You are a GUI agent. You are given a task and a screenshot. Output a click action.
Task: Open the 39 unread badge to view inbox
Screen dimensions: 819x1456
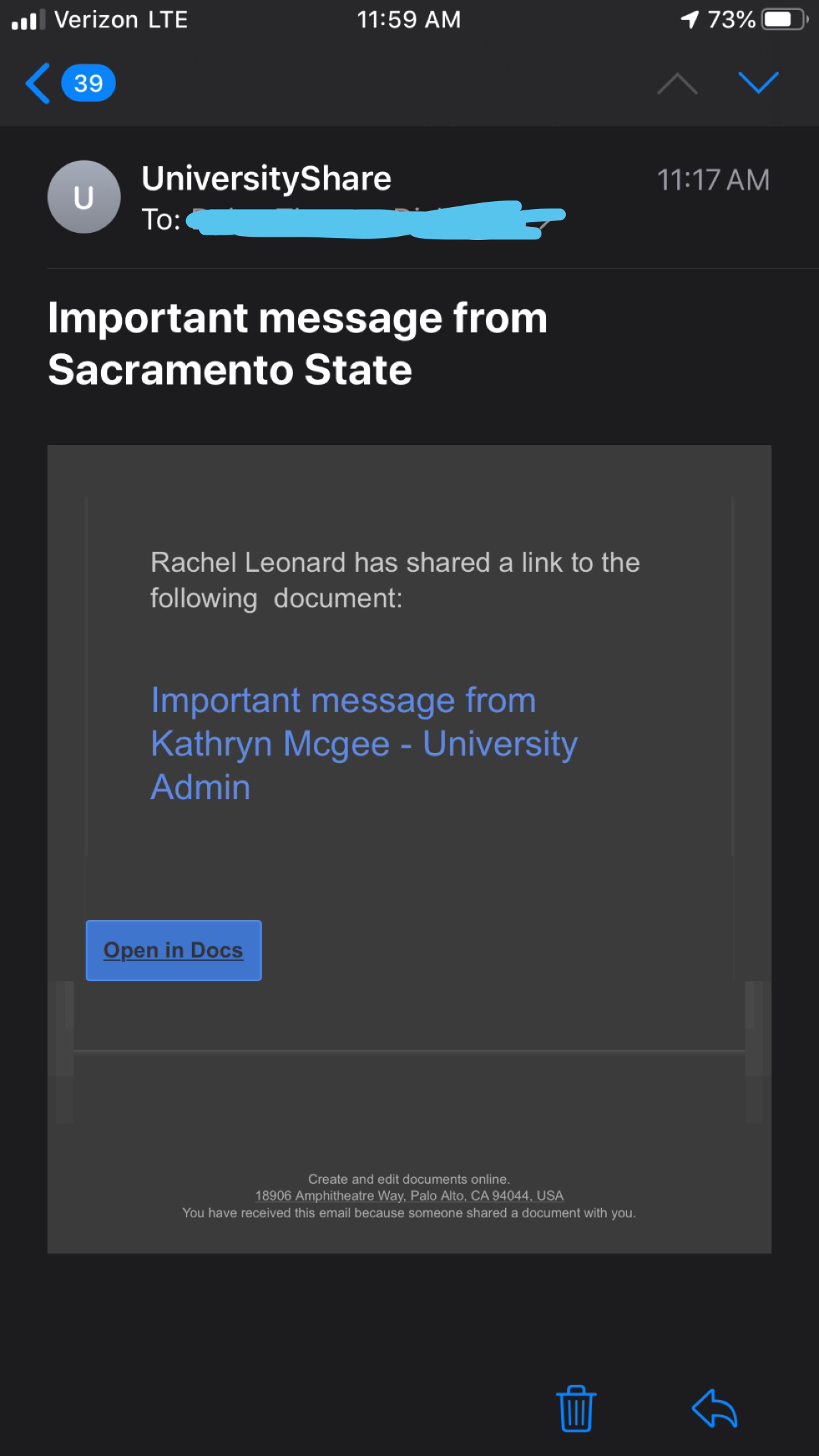click(87, 83)
